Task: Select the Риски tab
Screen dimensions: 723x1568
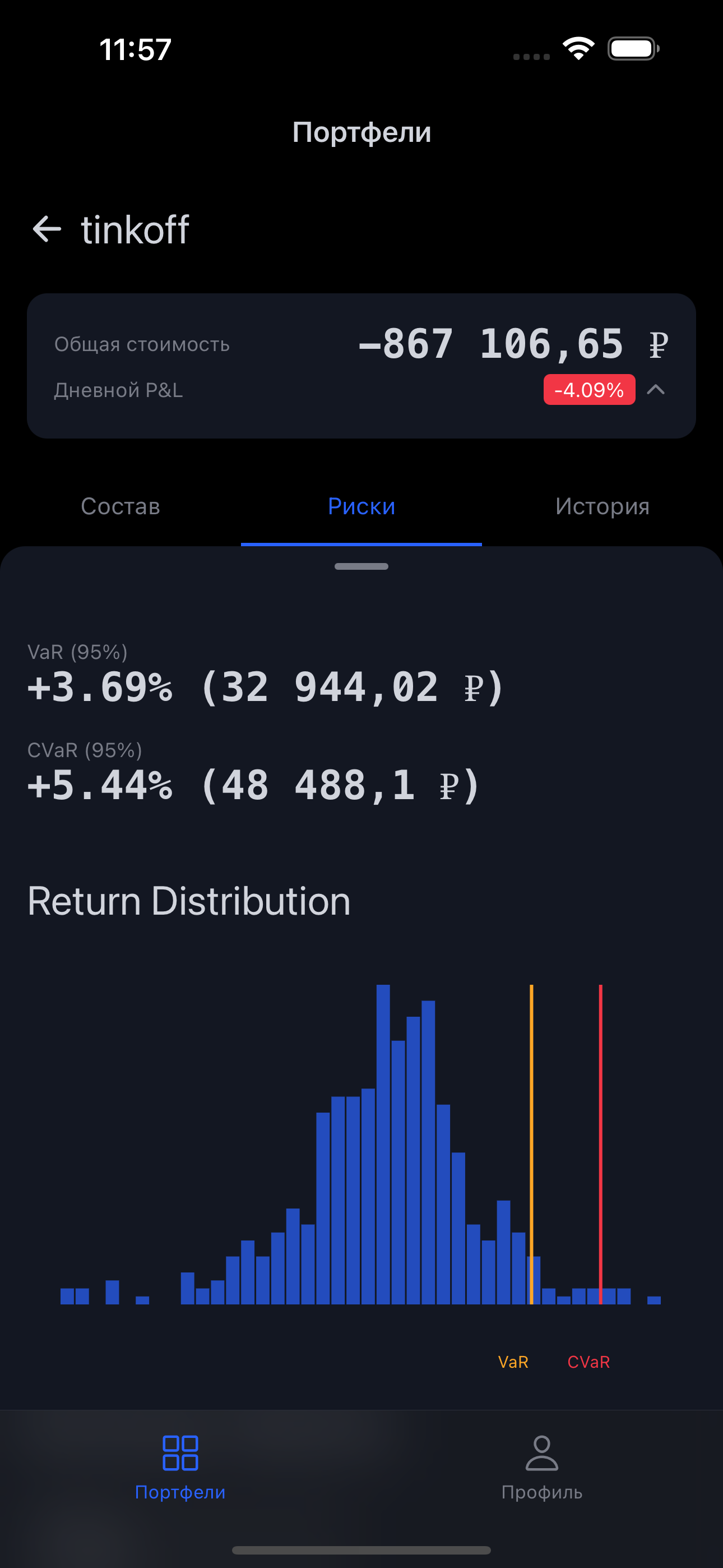Action: pyautogui.click(x=361, y=506)
